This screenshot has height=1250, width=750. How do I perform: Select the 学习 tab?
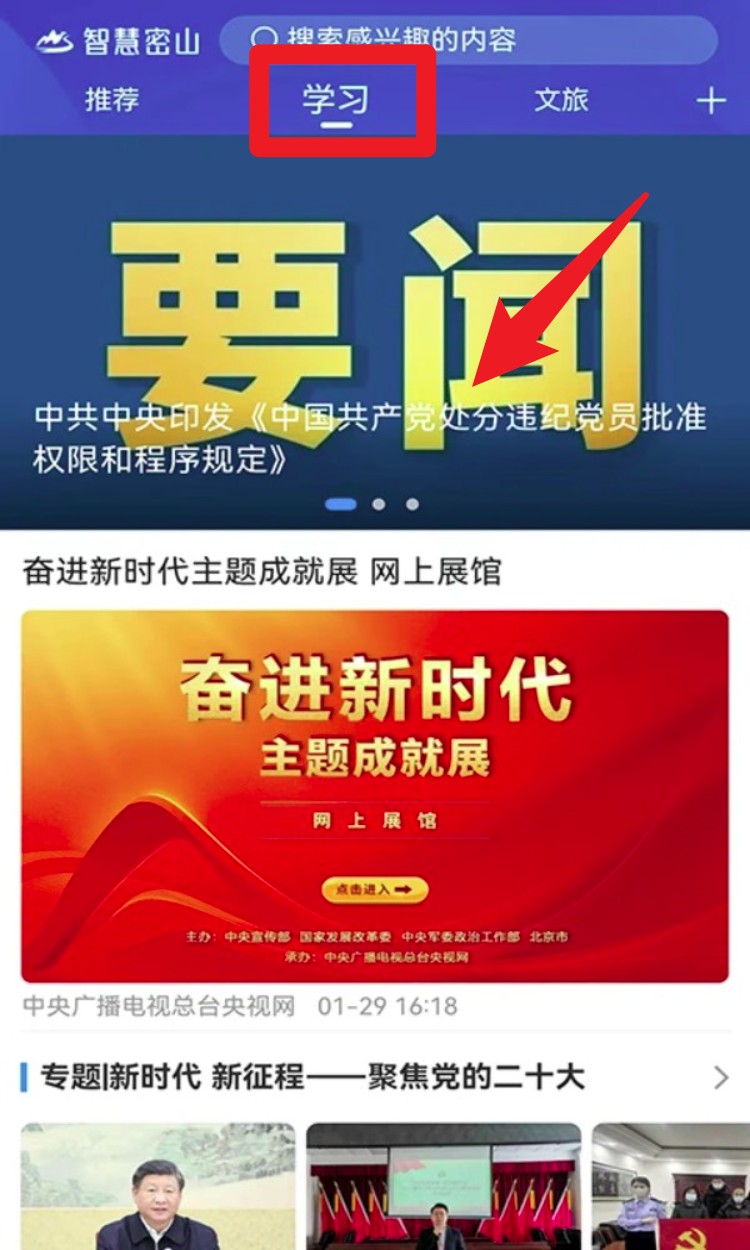tap(337, 100)
